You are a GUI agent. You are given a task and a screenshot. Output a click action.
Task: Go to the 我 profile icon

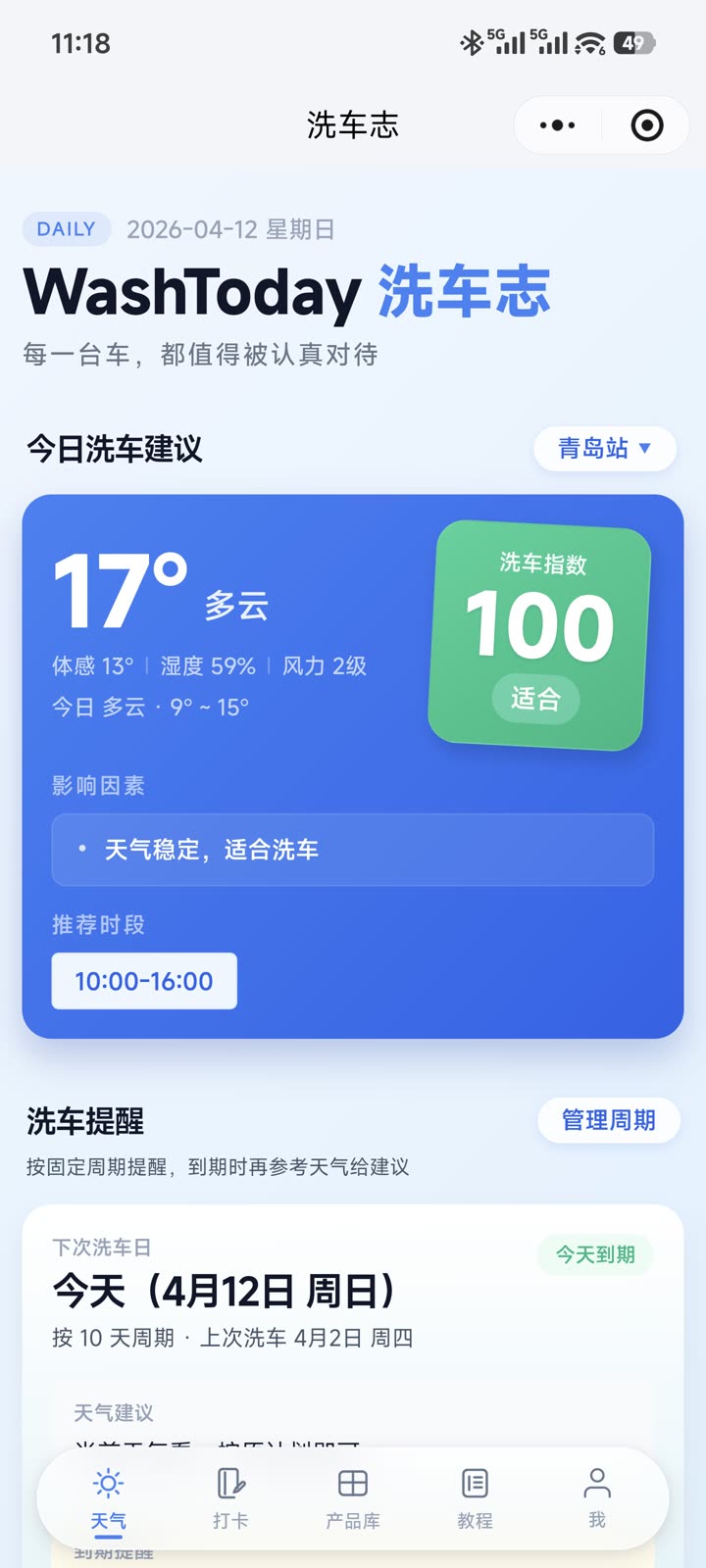point(597,1483)
